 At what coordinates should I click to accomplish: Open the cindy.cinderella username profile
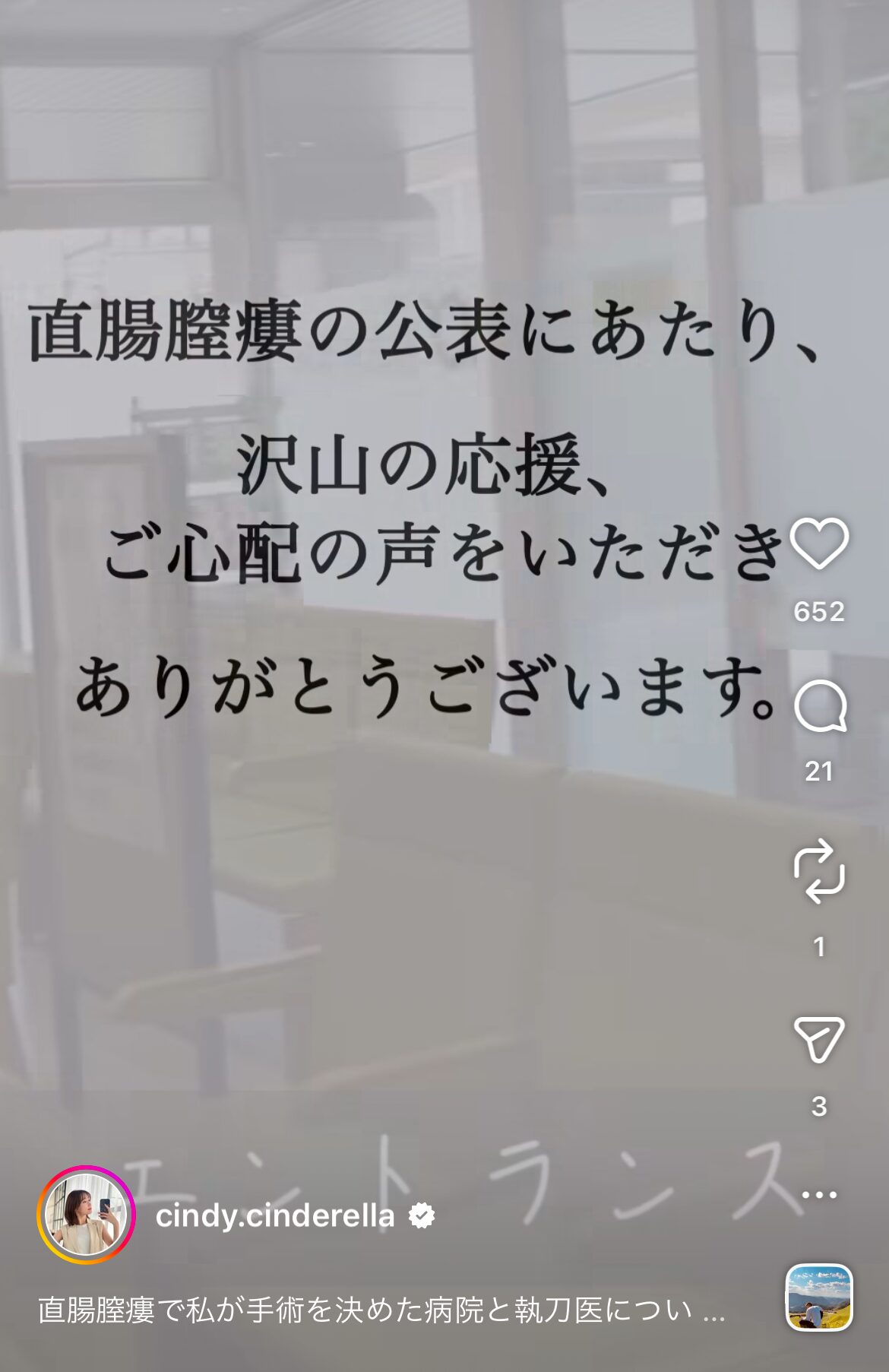pyautogui.click(x=275, y=1216)
